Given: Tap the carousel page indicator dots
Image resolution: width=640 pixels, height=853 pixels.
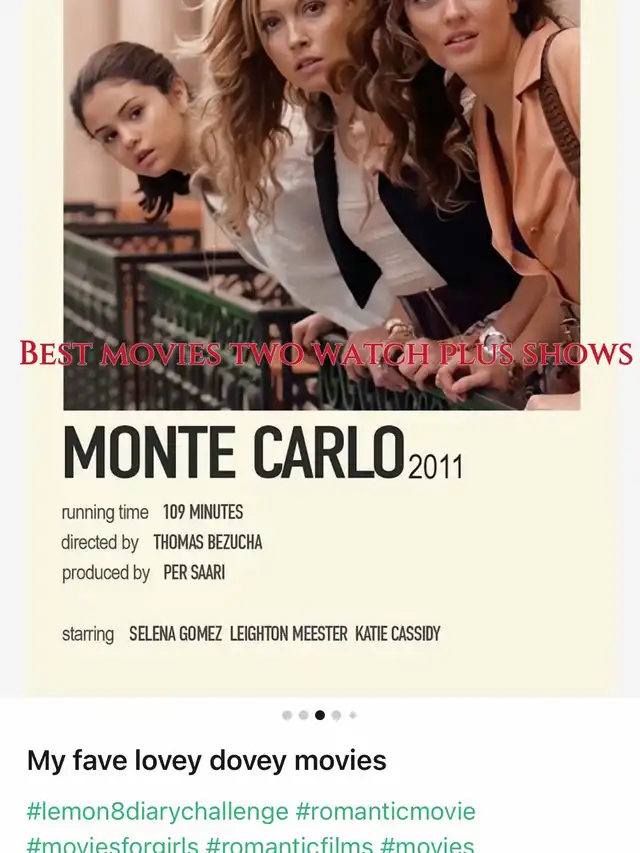Looking at the screenshot, I should coord(320,715).
